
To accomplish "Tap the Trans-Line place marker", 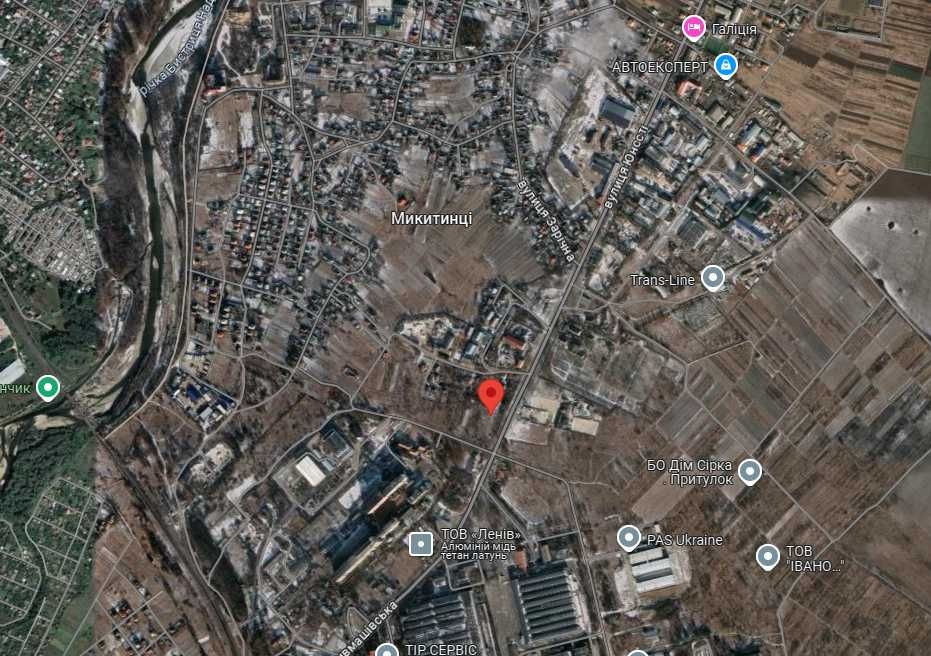I will click(x=713, y=277).
